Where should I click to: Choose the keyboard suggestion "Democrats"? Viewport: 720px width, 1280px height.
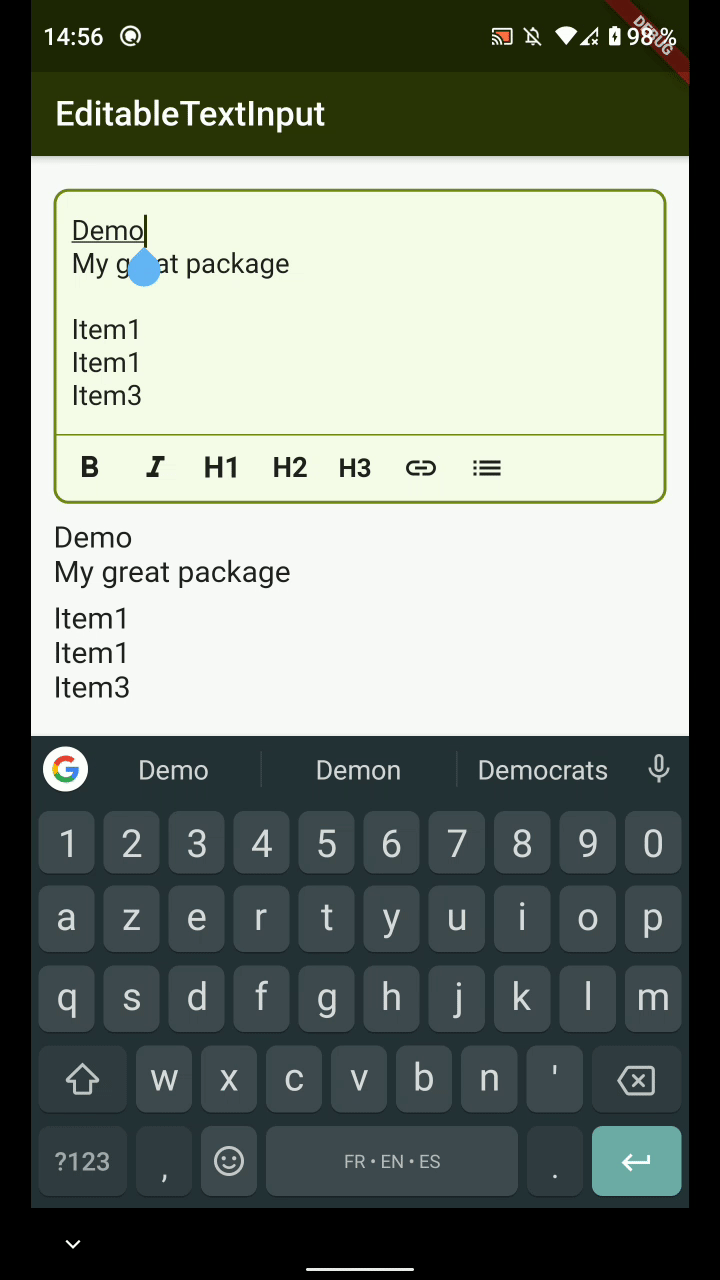tap(543, 770)
